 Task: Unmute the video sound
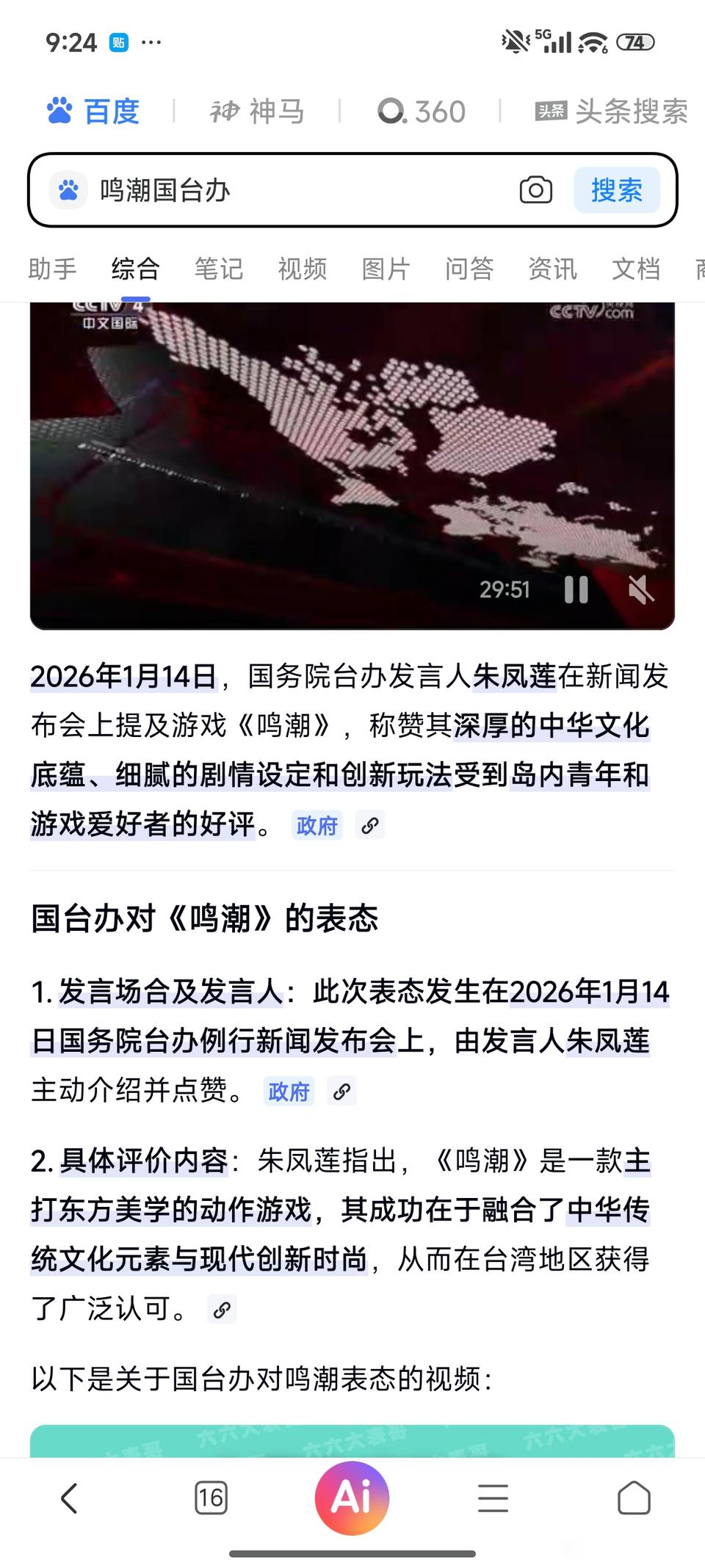coord(640,589)
